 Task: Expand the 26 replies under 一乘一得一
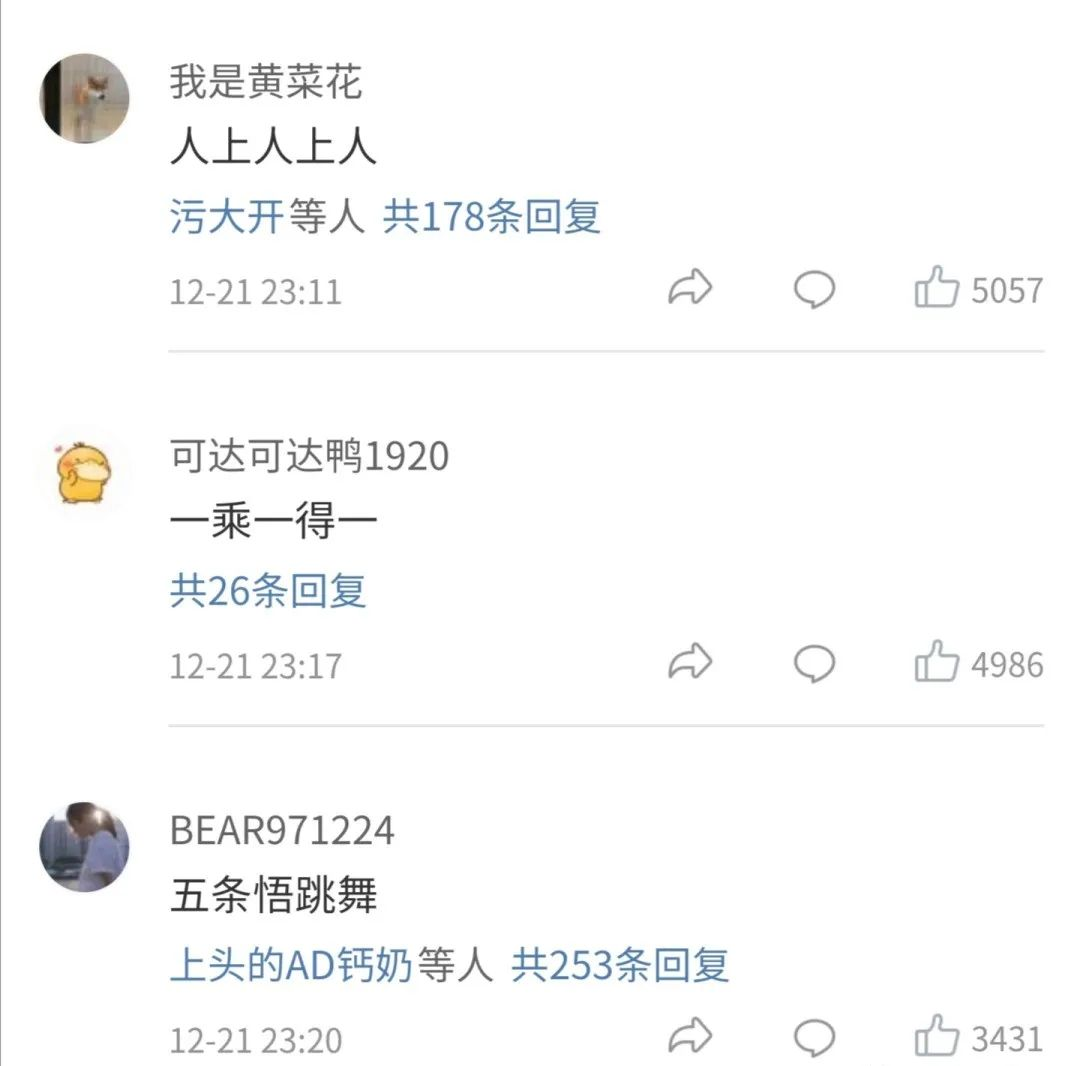(x=268, y=591)
